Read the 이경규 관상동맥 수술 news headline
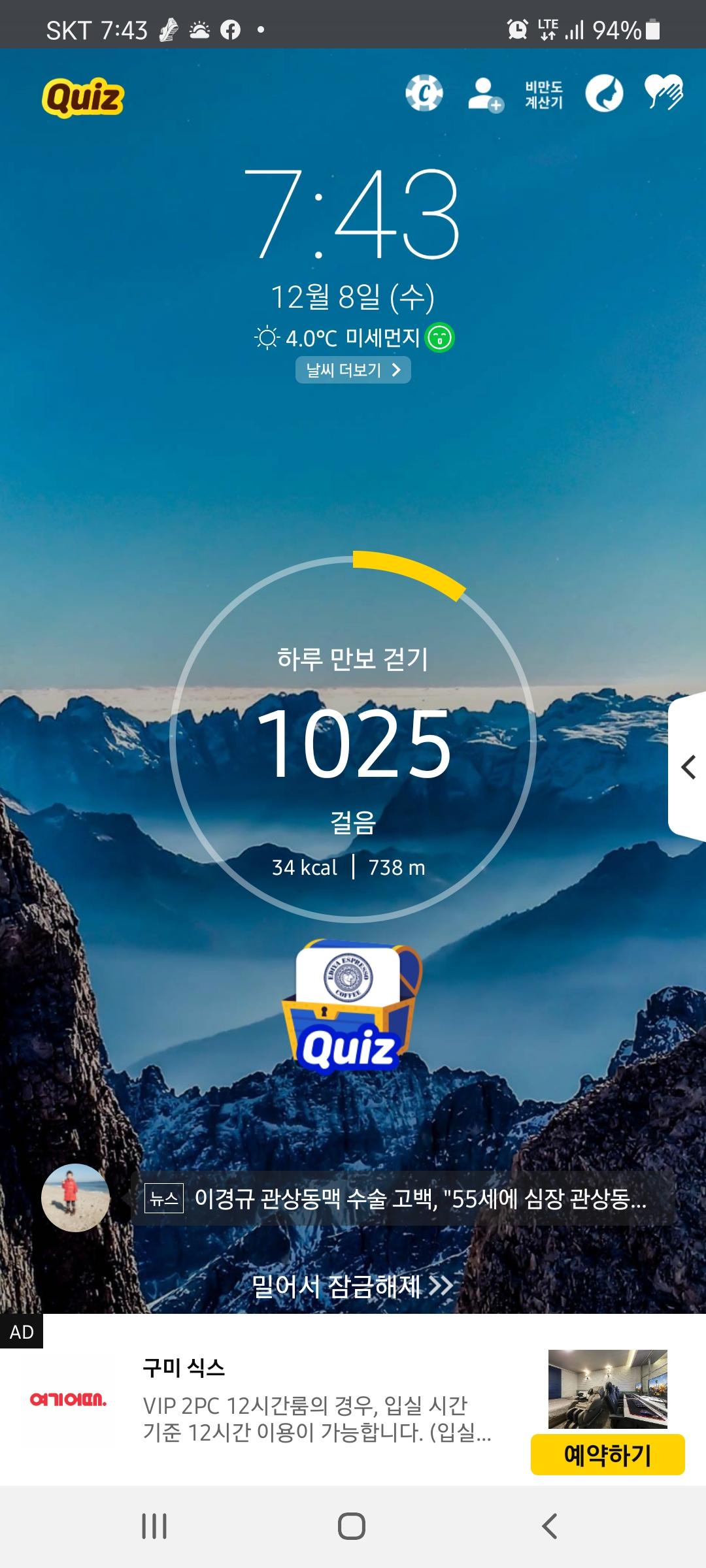The height and width of the screenshot is (1568, 706). tap(402, 1198)
